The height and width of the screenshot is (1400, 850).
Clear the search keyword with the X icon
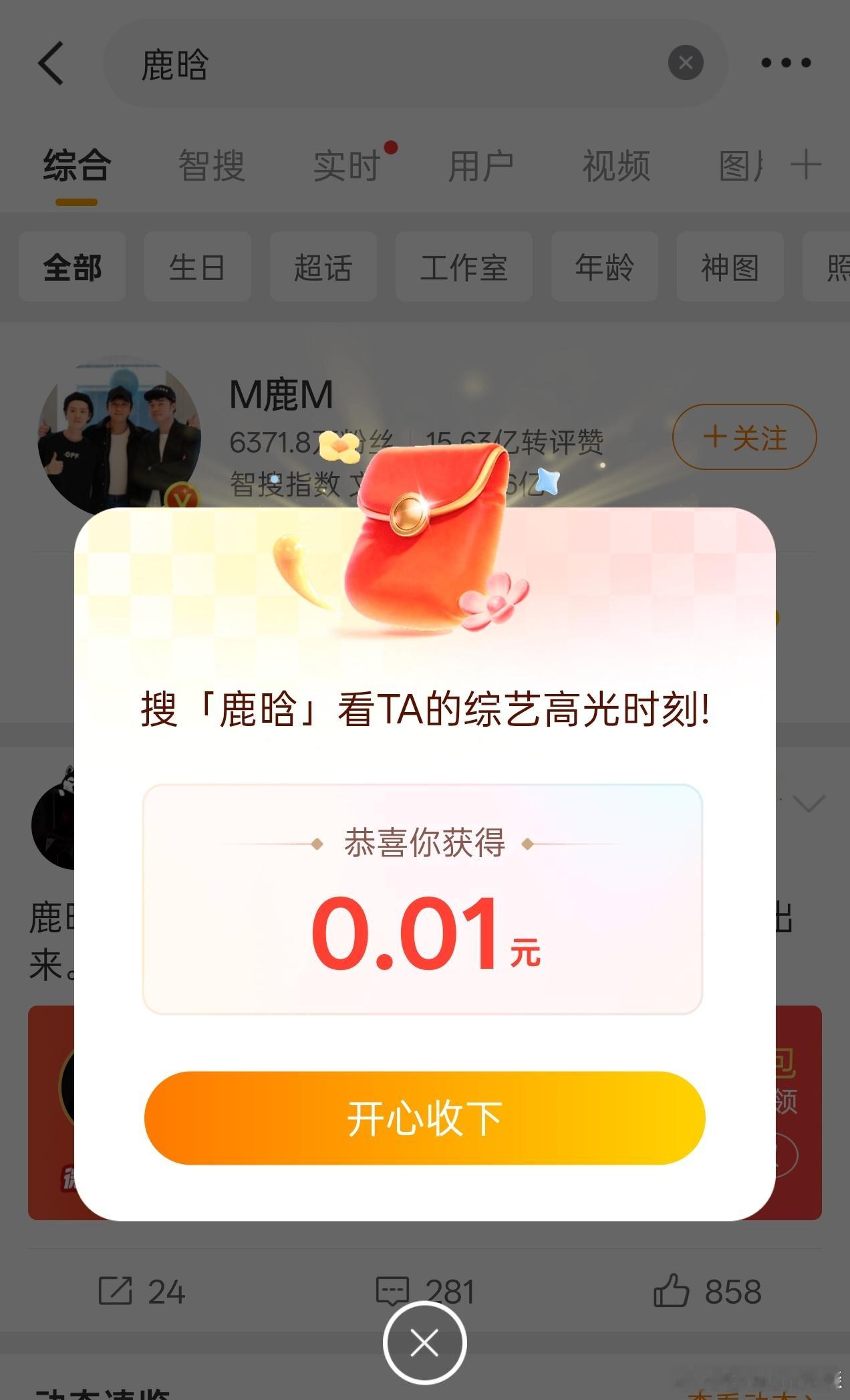684,62
